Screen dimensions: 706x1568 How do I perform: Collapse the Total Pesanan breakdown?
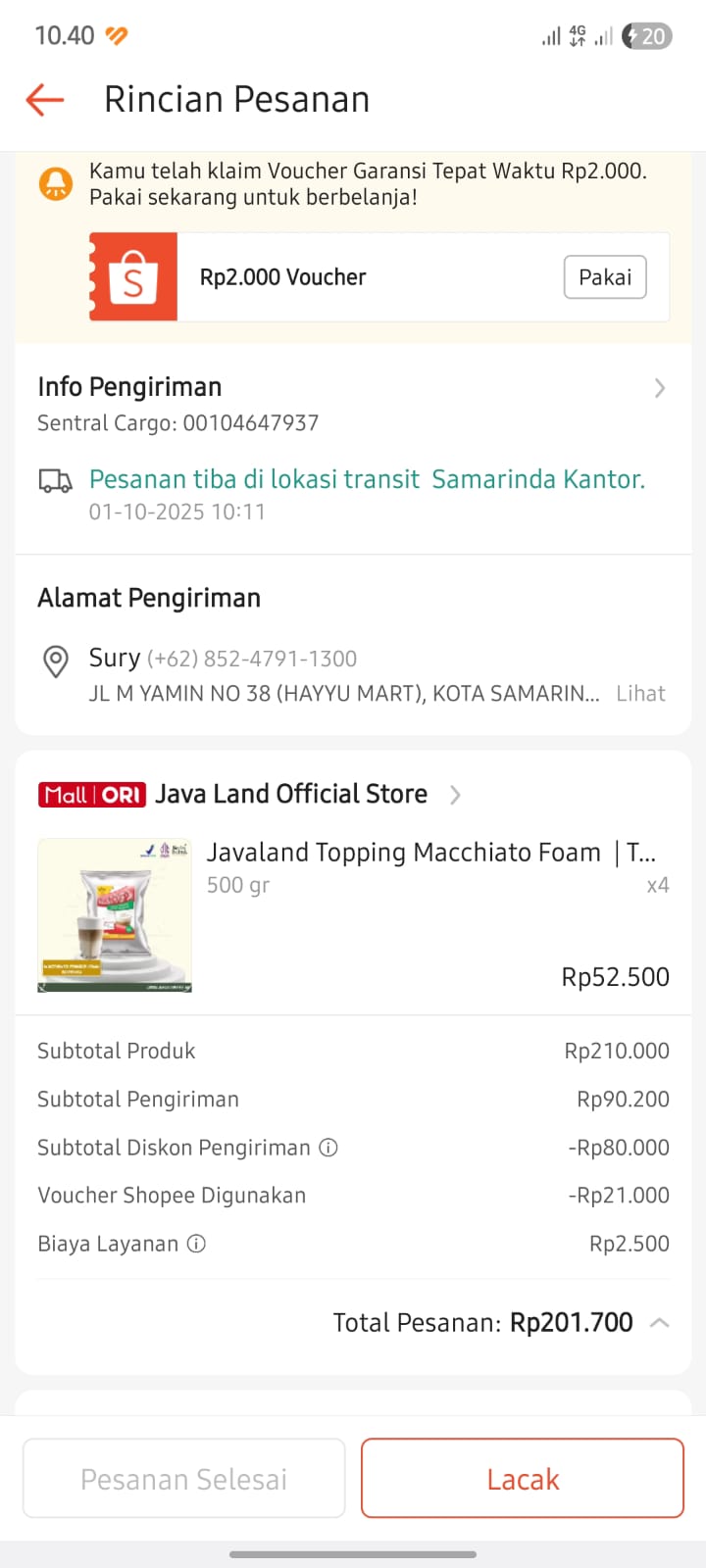pos(660,1323)
